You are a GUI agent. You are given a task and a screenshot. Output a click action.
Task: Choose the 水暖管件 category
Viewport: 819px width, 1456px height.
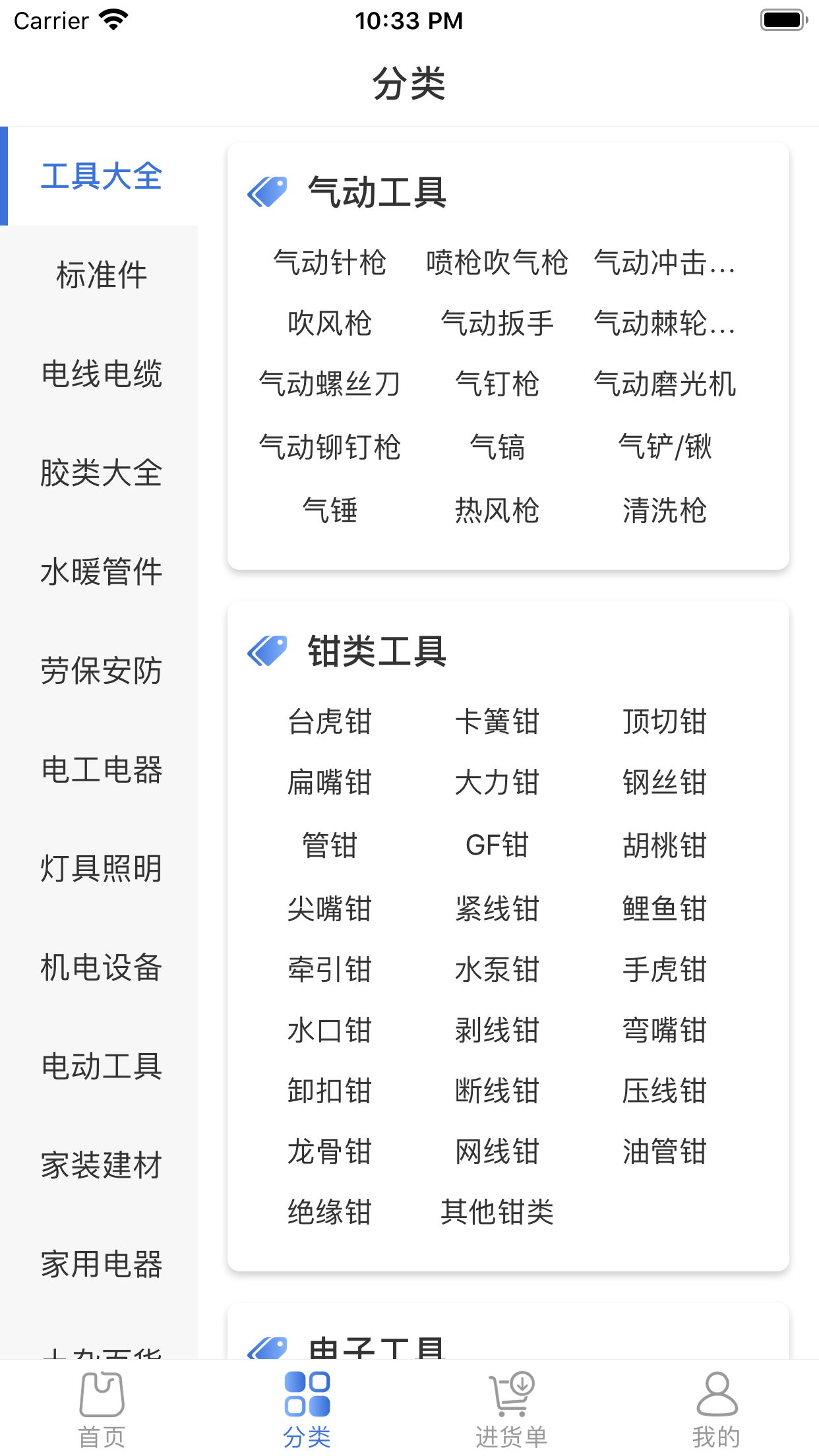102,572
